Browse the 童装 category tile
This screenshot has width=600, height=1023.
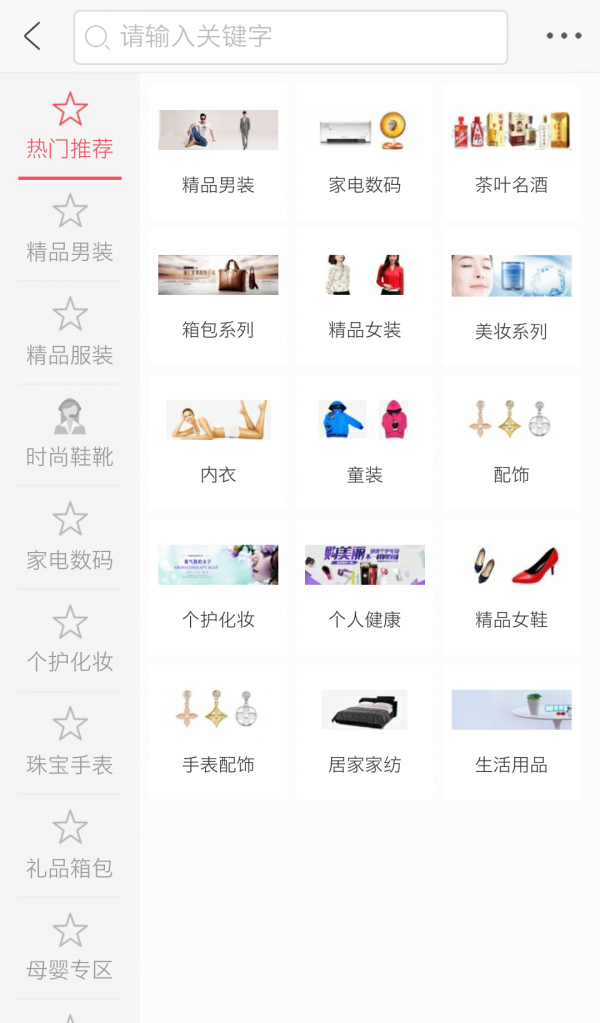click(365, 442)
